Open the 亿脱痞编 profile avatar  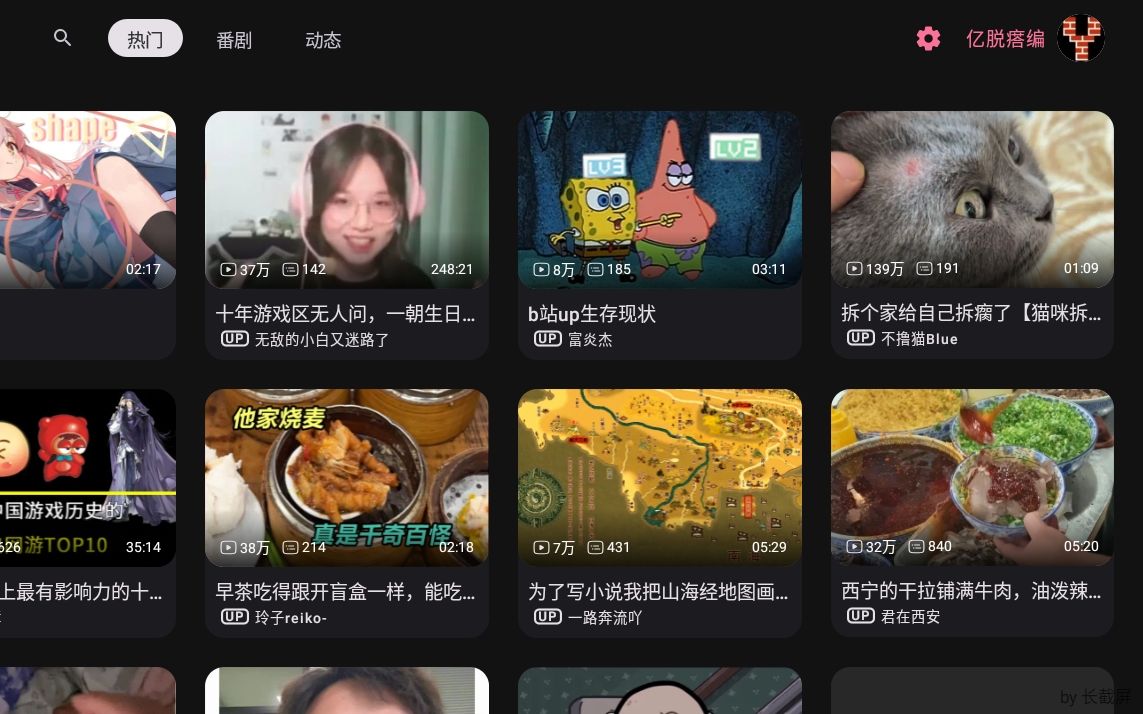pyautogui.click(x=1080, y=38)
